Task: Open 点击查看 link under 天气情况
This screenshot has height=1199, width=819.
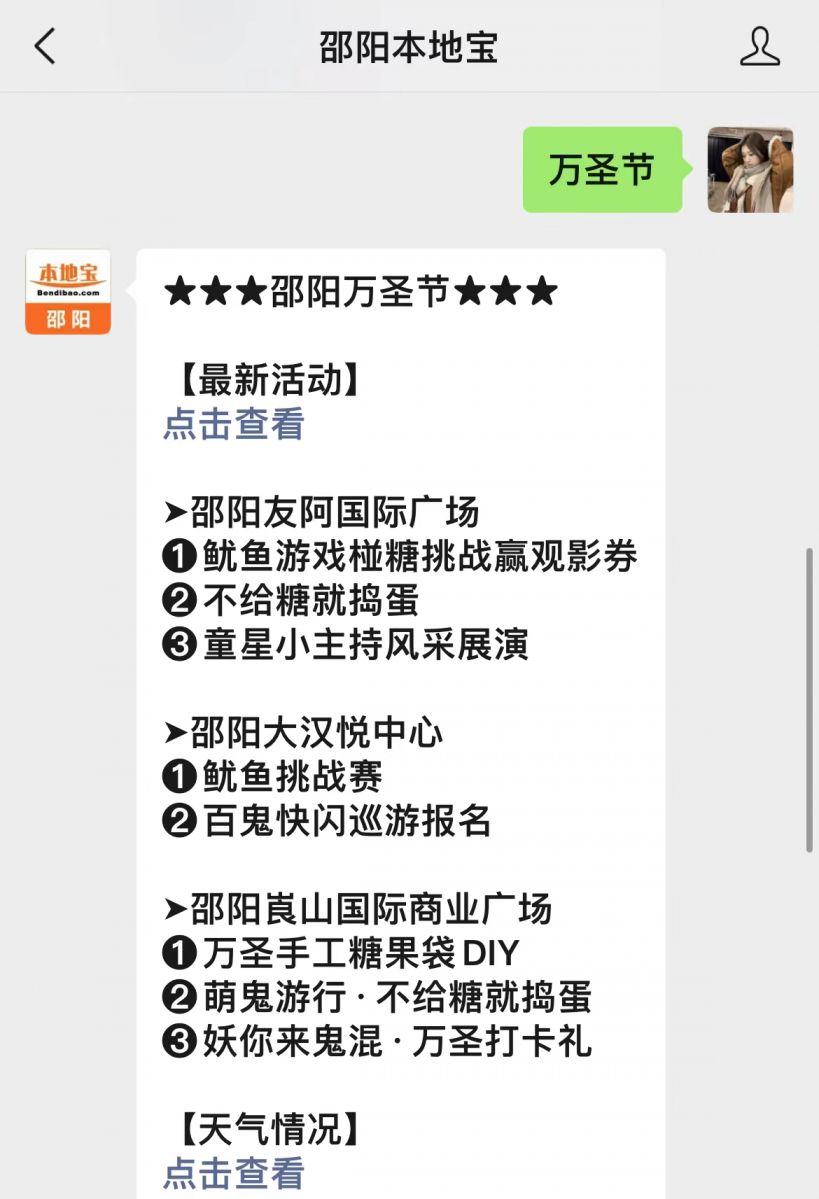Action: (233, 1173)
